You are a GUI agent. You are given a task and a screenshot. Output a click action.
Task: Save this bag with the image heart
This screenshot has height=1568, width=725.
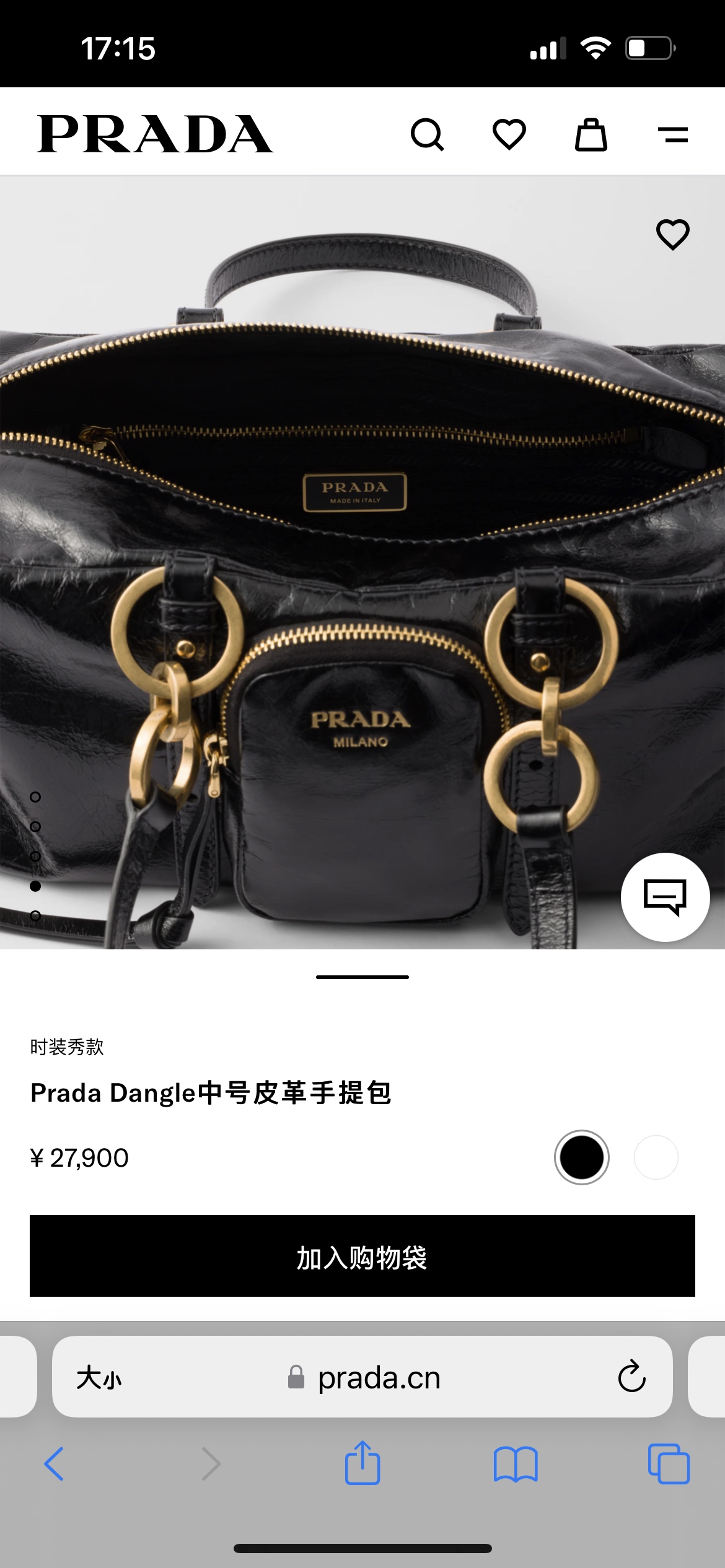point(673,234)
